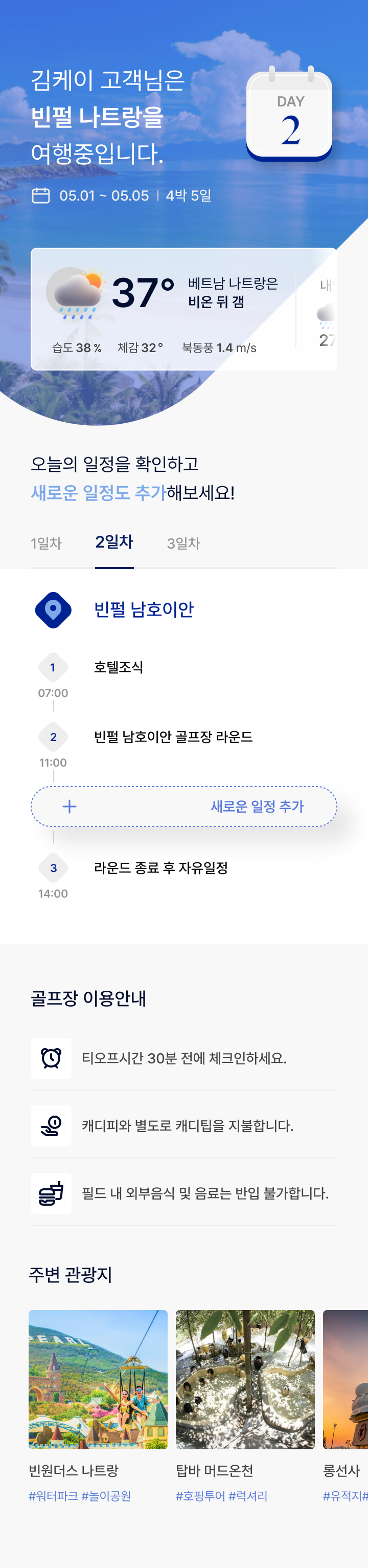This screenshot has width=368, height=1568.
Task: Switch to the 3일차 tab
Action: coord(183,543)
